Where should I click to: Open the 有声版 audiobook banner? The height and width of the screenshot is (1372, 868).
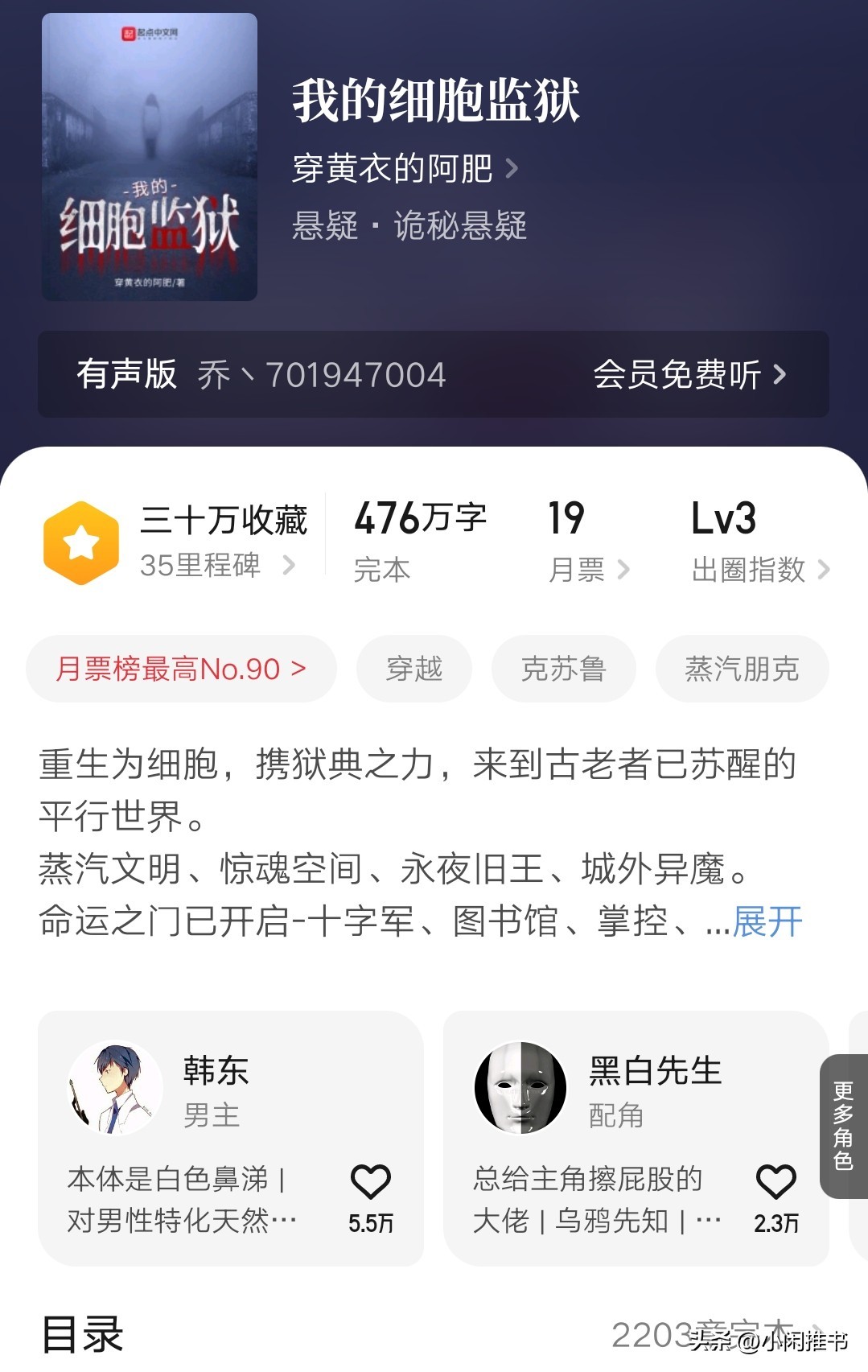tap(433, 374)
